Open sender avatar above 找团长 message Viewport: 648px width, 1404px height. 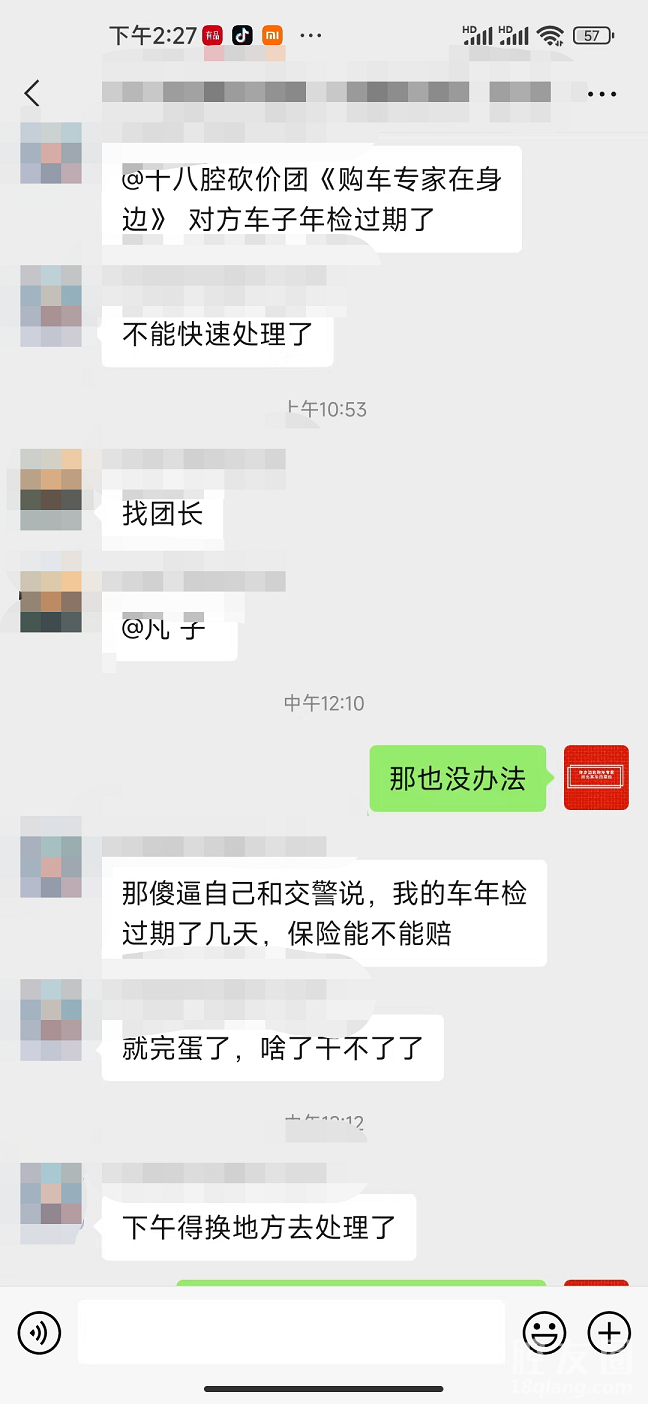point(51,489)
